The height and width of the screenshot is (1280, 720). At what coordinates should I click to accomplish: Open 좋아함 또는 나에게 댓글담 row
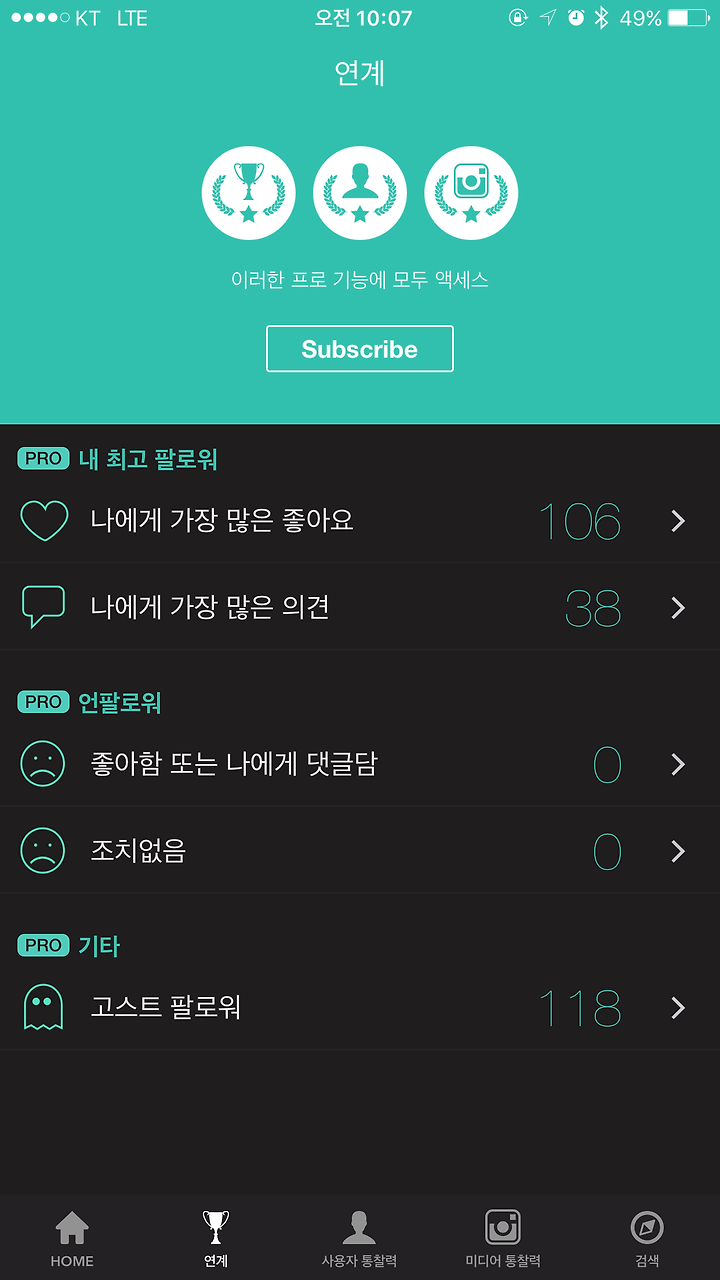coord(360,764)
